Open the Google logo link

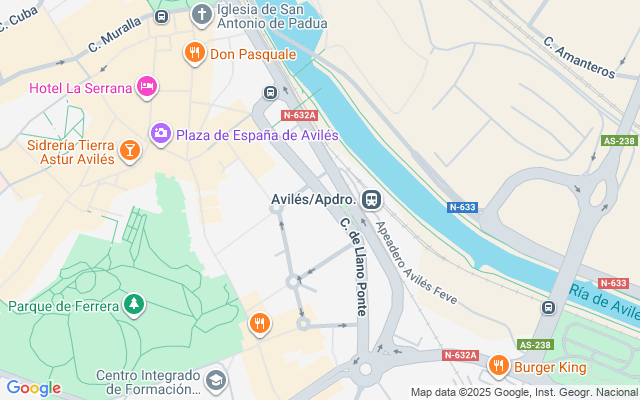[33, 388]
